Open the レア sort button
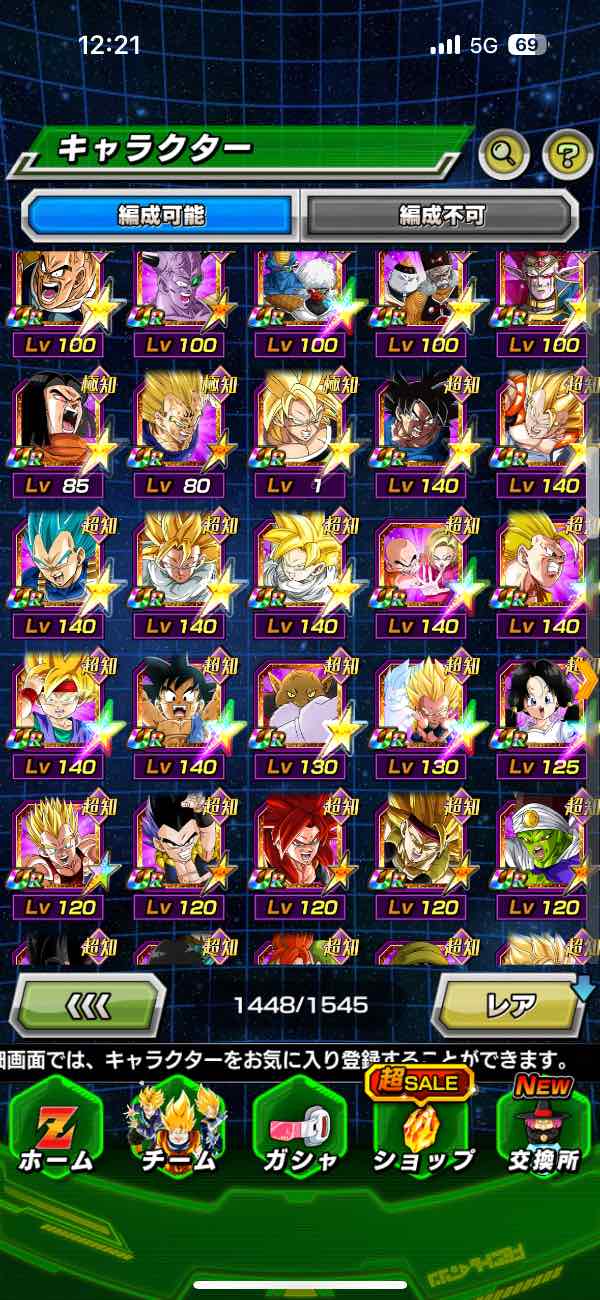 coord(512,1004)
